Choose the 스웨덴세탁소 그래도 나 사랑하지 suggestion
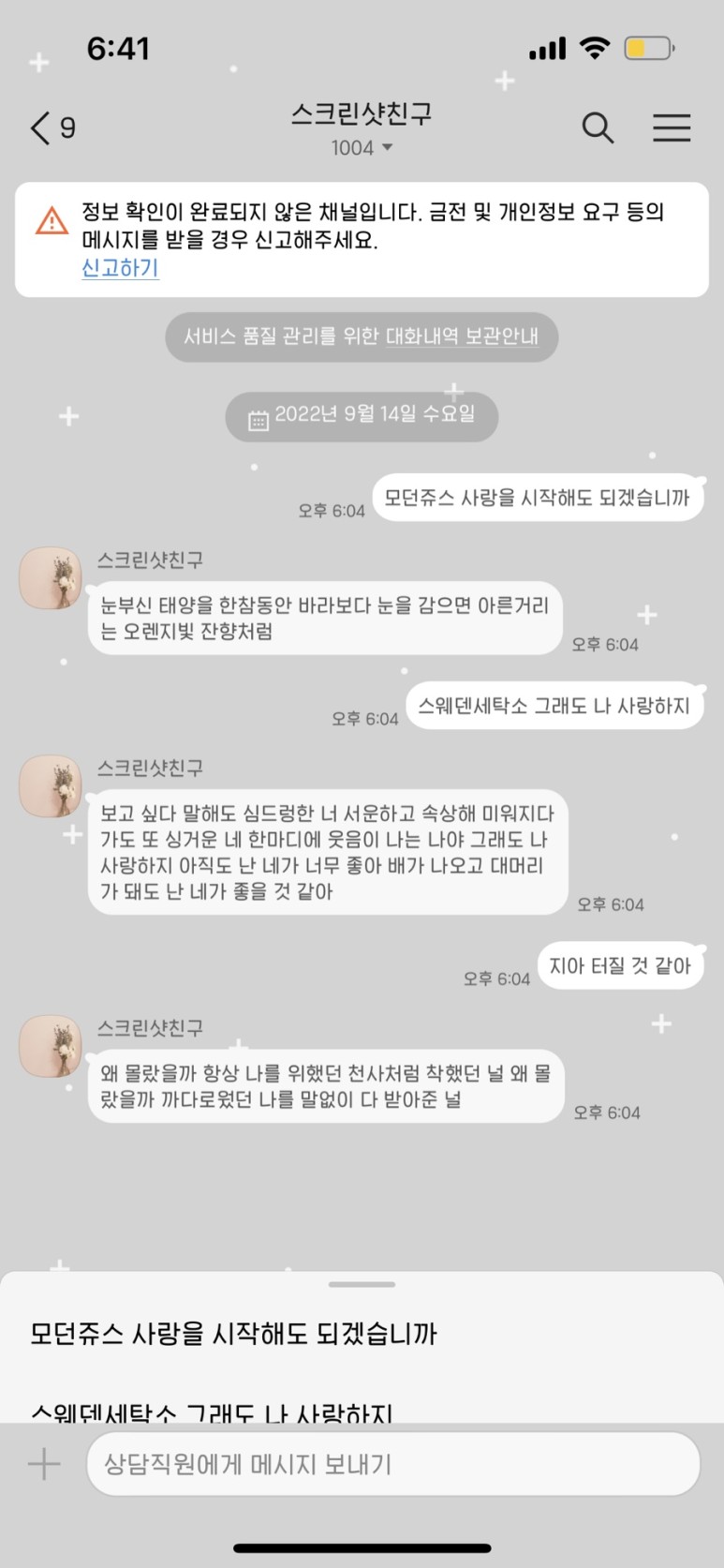 [x=211, y=1411]
